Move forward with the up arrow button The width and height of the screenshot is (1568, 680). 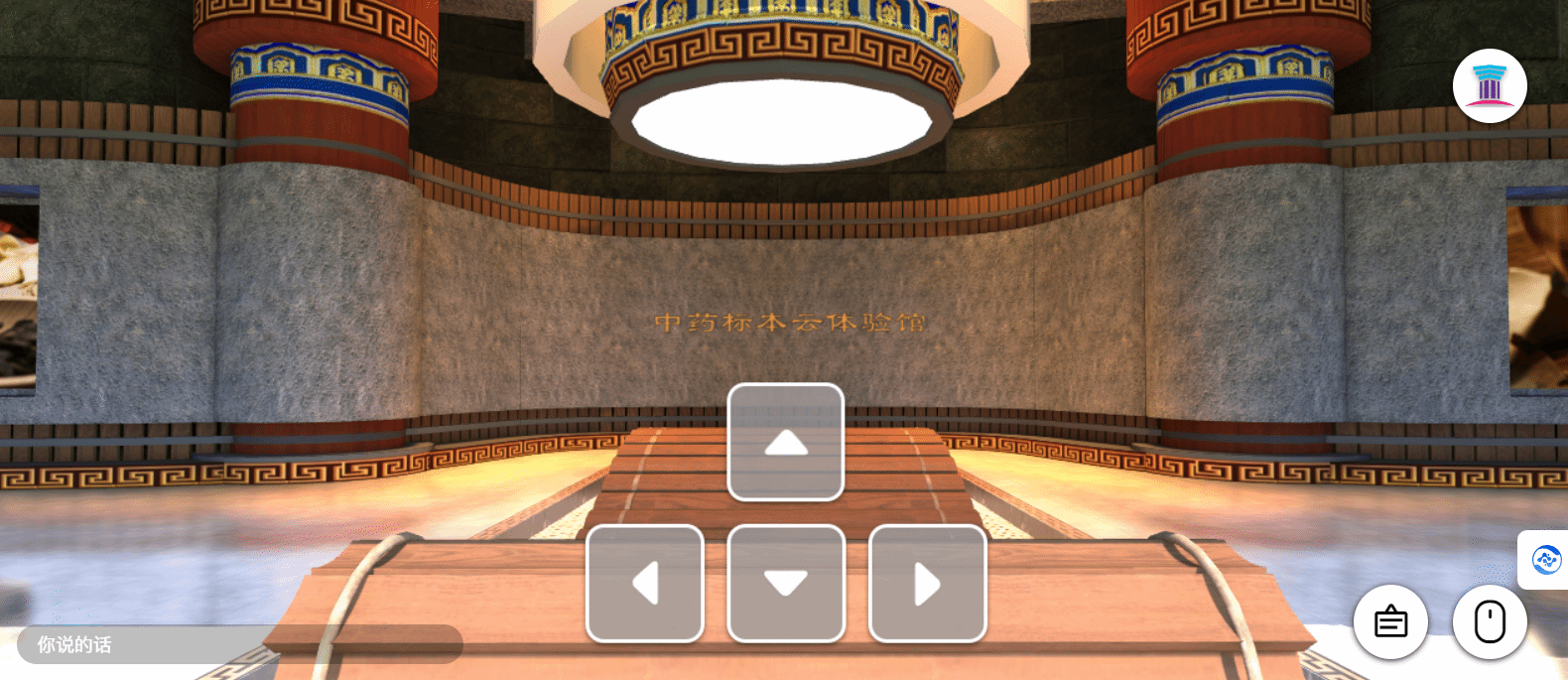[785, 442]
